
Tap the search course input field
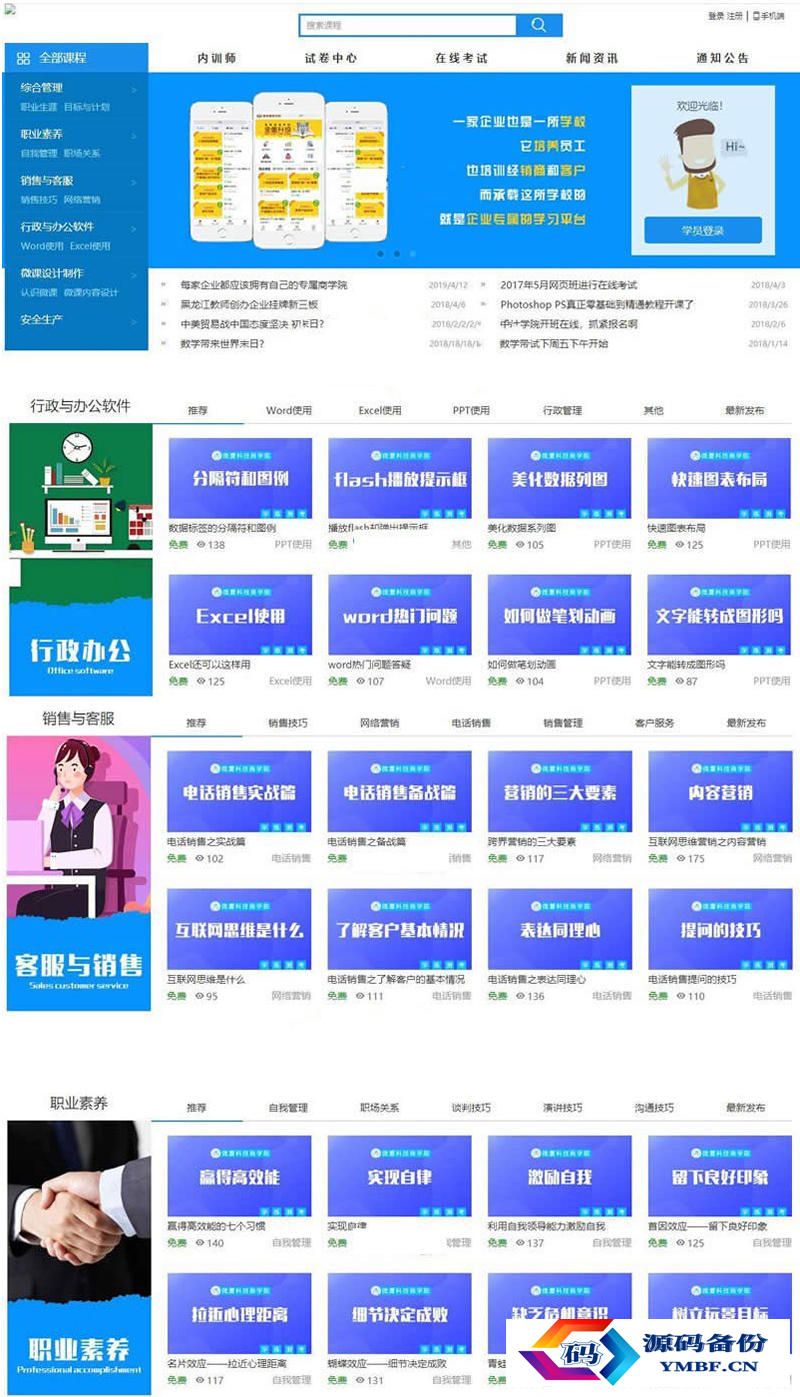(x=405, y=25)
